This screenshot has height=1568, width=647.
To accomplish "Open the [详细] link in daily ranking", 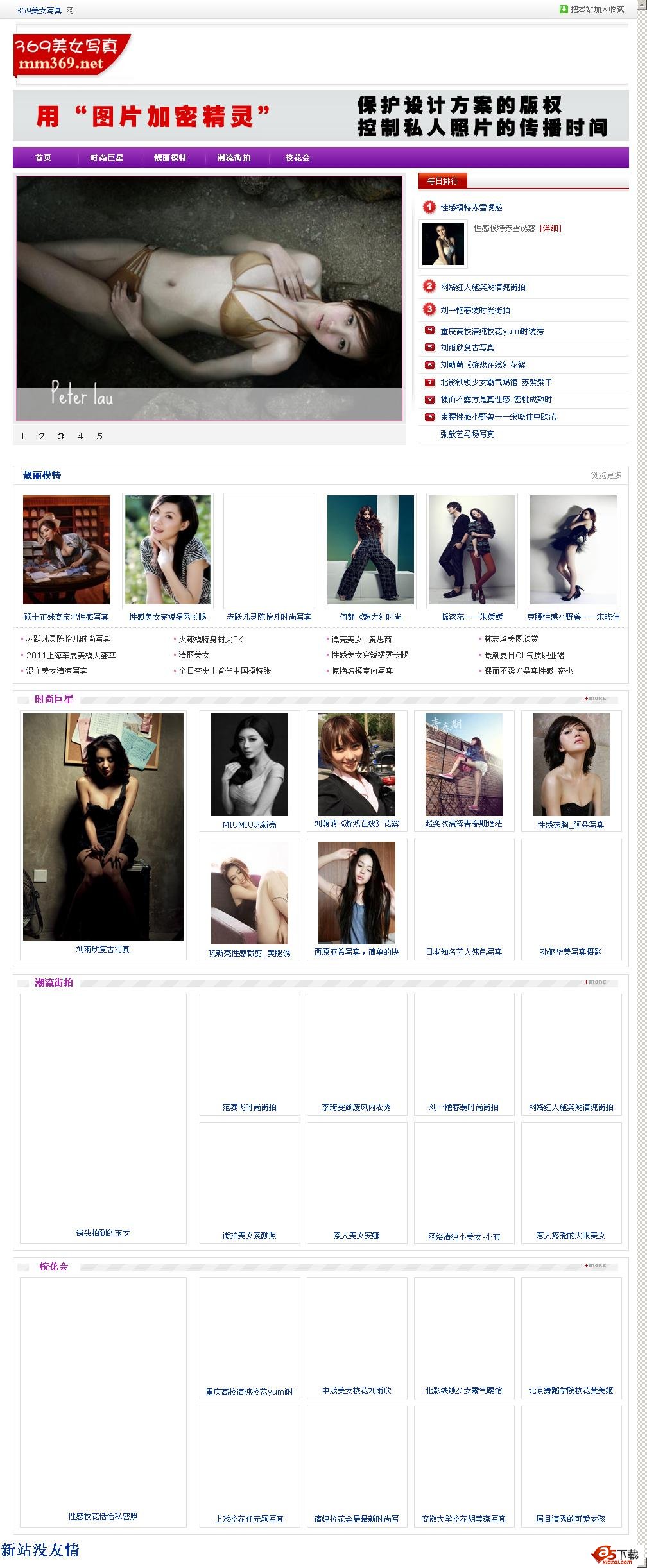I will click(551, 228).
